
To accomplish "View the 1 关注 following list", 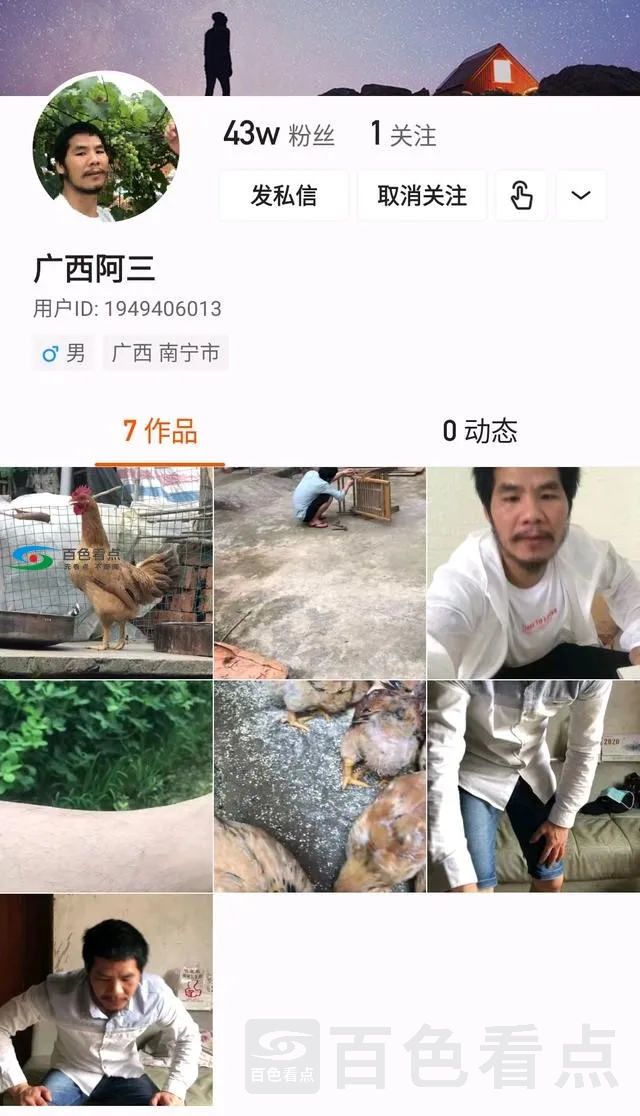I will (x=403, y=134).
